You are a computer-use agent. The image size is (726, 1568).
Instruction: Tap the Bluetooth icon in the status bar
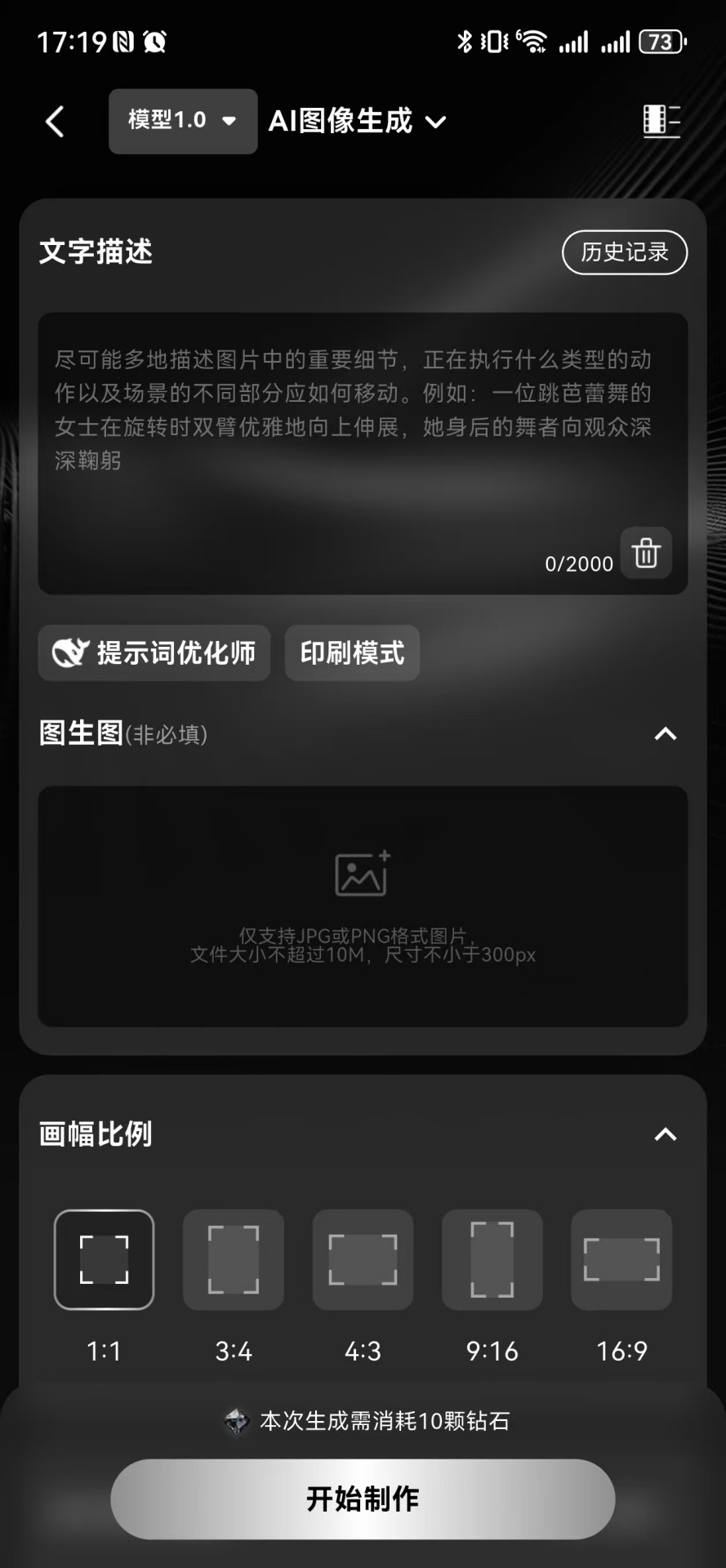point(464,41)
